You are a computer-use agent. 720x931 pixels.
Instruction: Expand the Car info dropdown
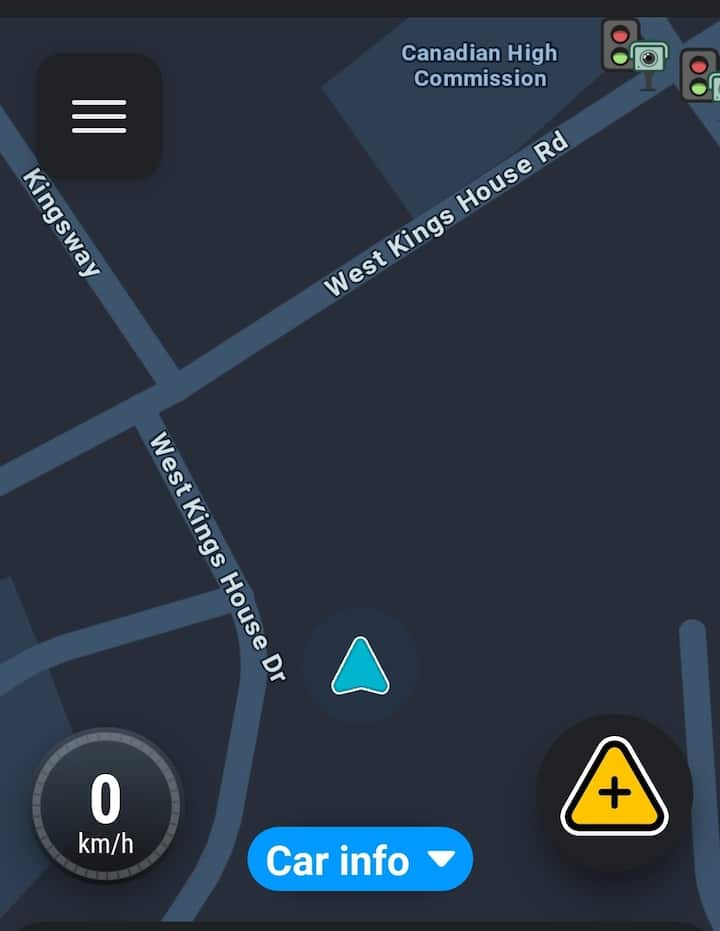(x=360, y=859)
